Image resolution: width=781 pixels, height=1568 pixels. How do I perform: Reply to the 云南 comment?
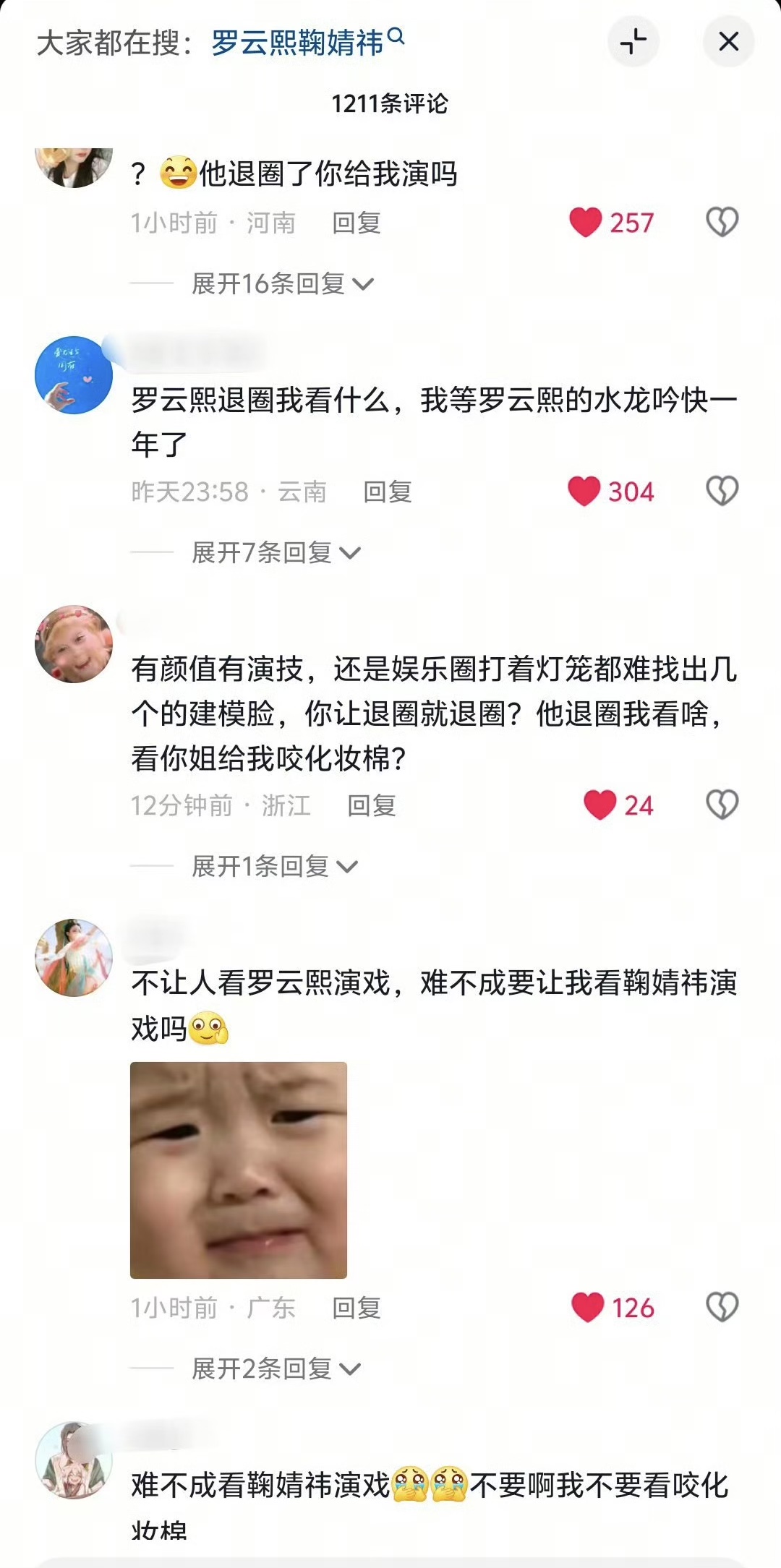388,492
